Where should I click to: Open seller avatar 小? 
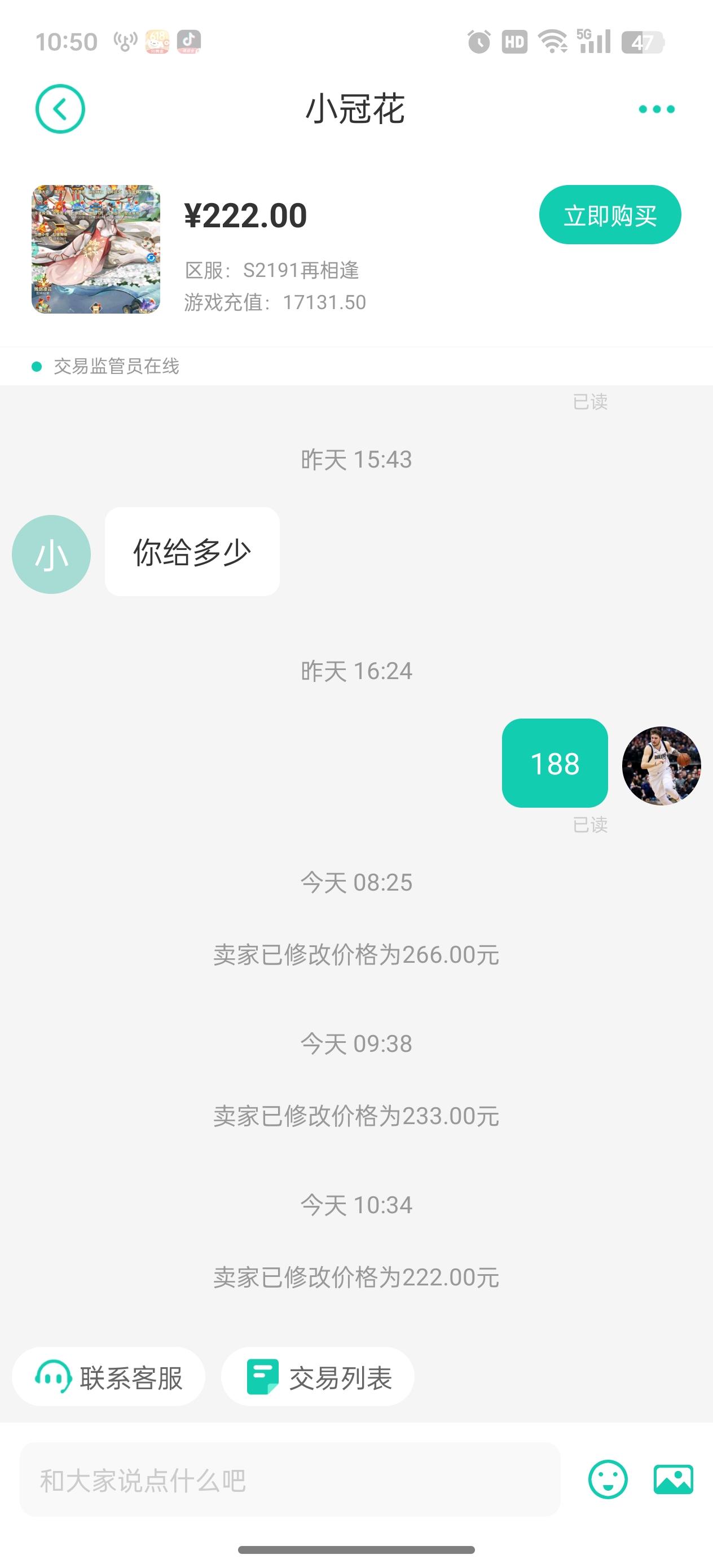pos(51,552)
